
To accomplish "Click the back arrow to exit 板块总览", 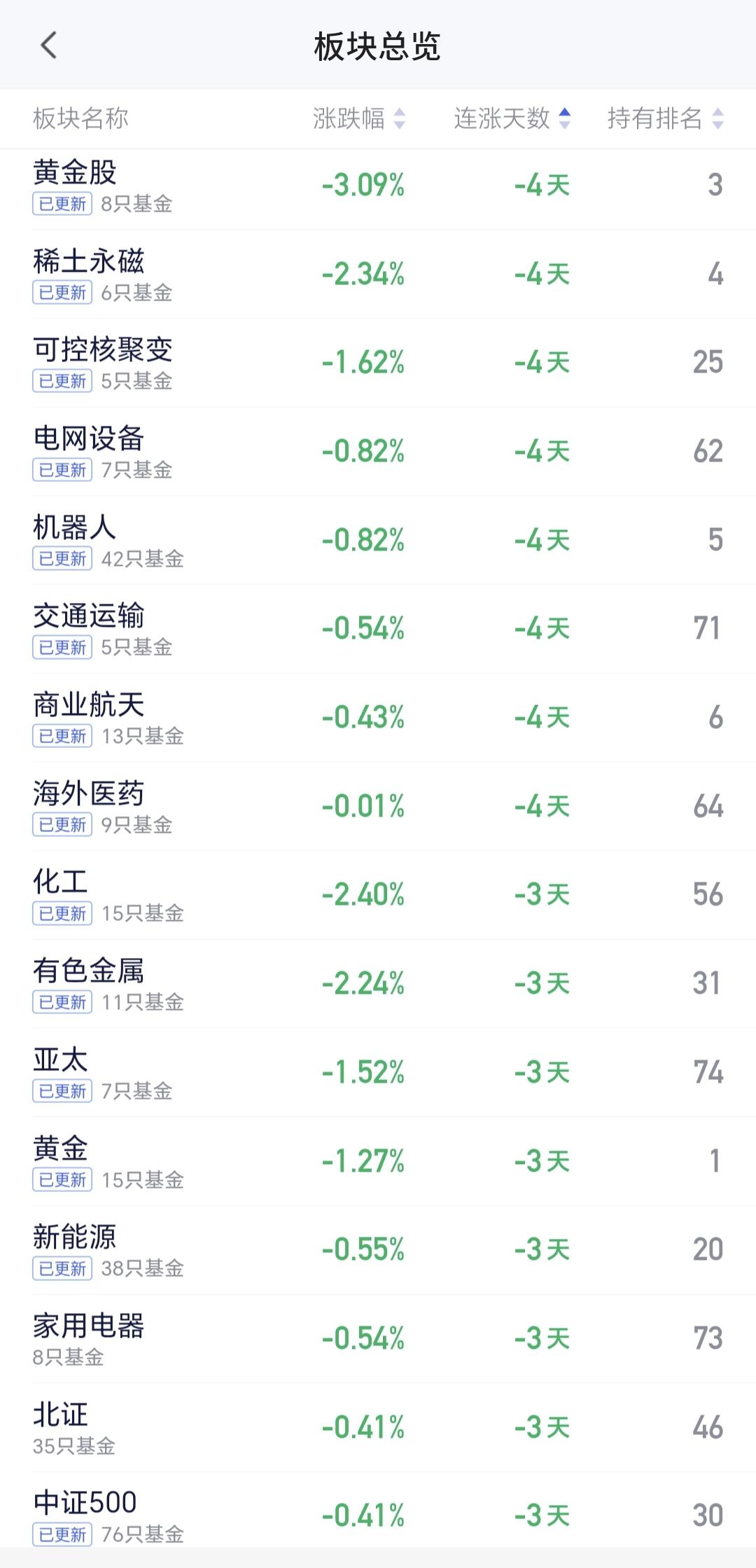I will tap(48, 44).
